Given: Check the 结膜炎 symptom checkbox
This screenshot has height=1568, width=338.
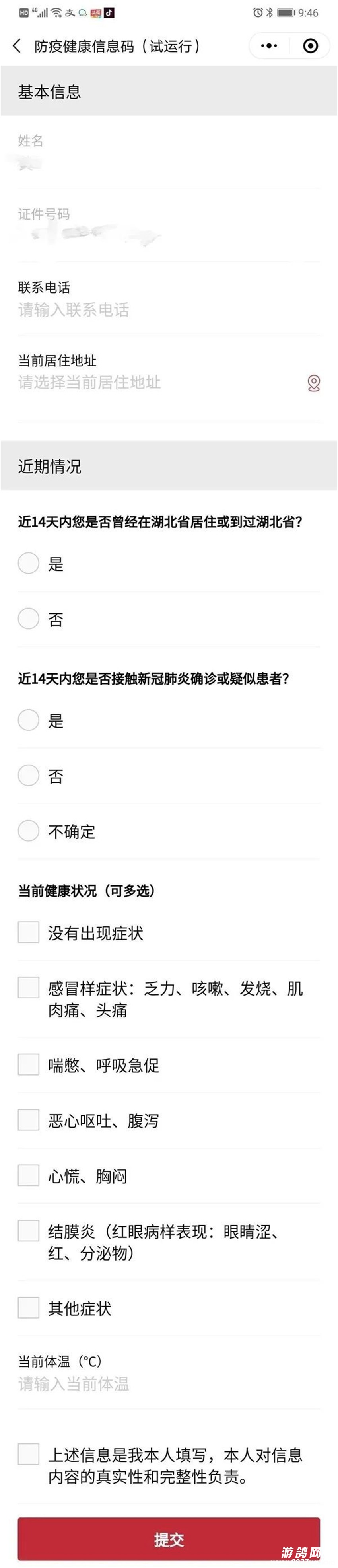Looking at the screenshot, I should 29,1231.
